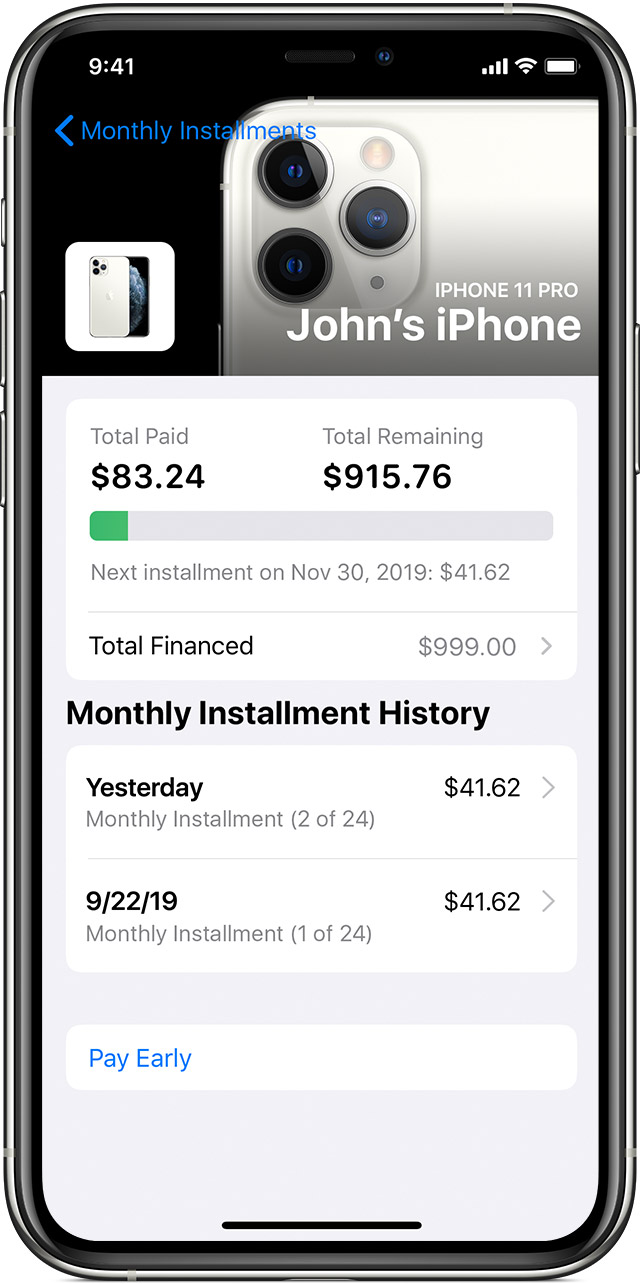
Task: View the 9/22/19 installment details
Action: [x=320, y=916]
